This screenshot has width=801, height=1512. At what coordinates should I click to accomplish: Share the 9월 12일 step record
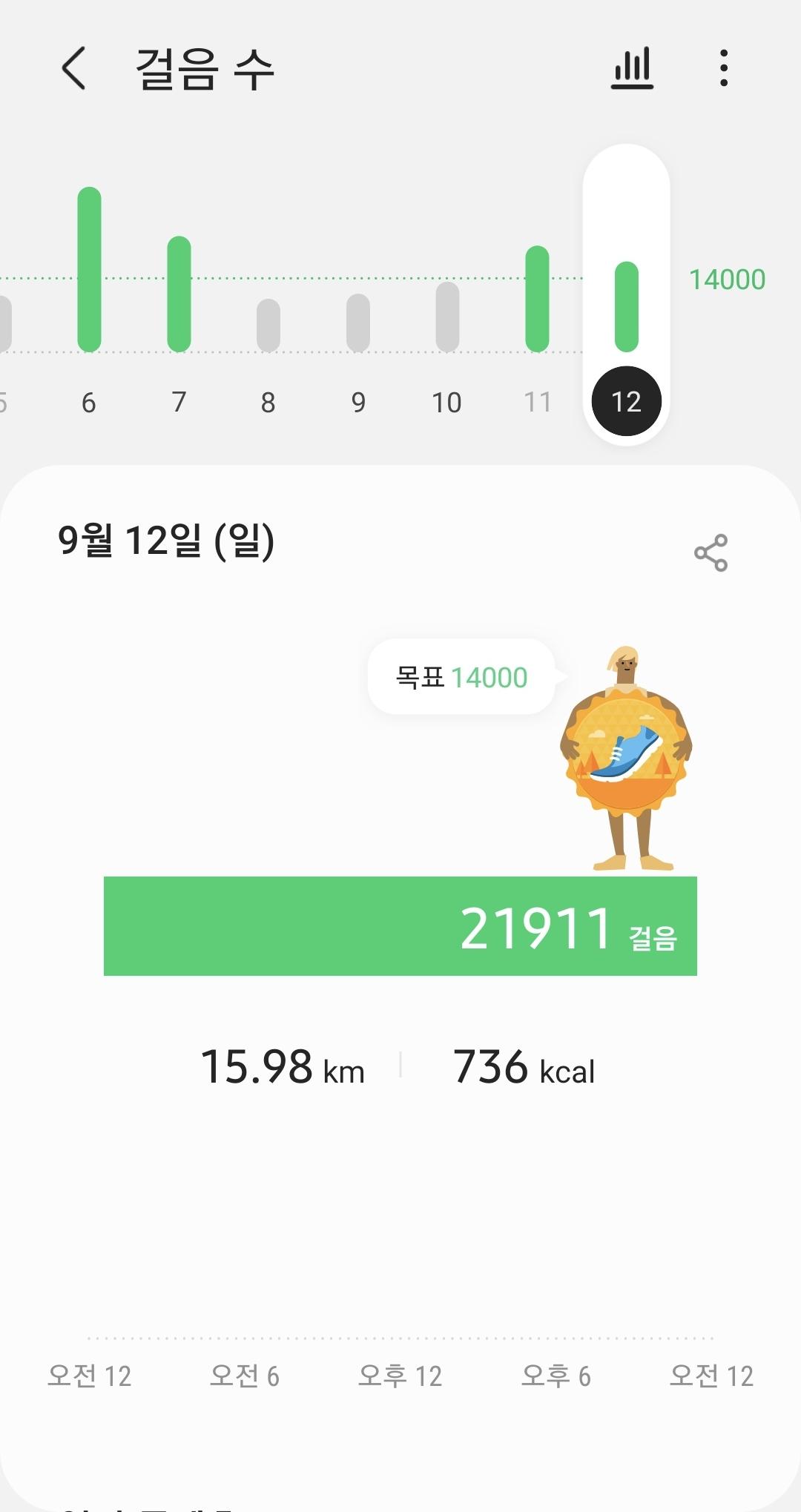pos(711,553)
